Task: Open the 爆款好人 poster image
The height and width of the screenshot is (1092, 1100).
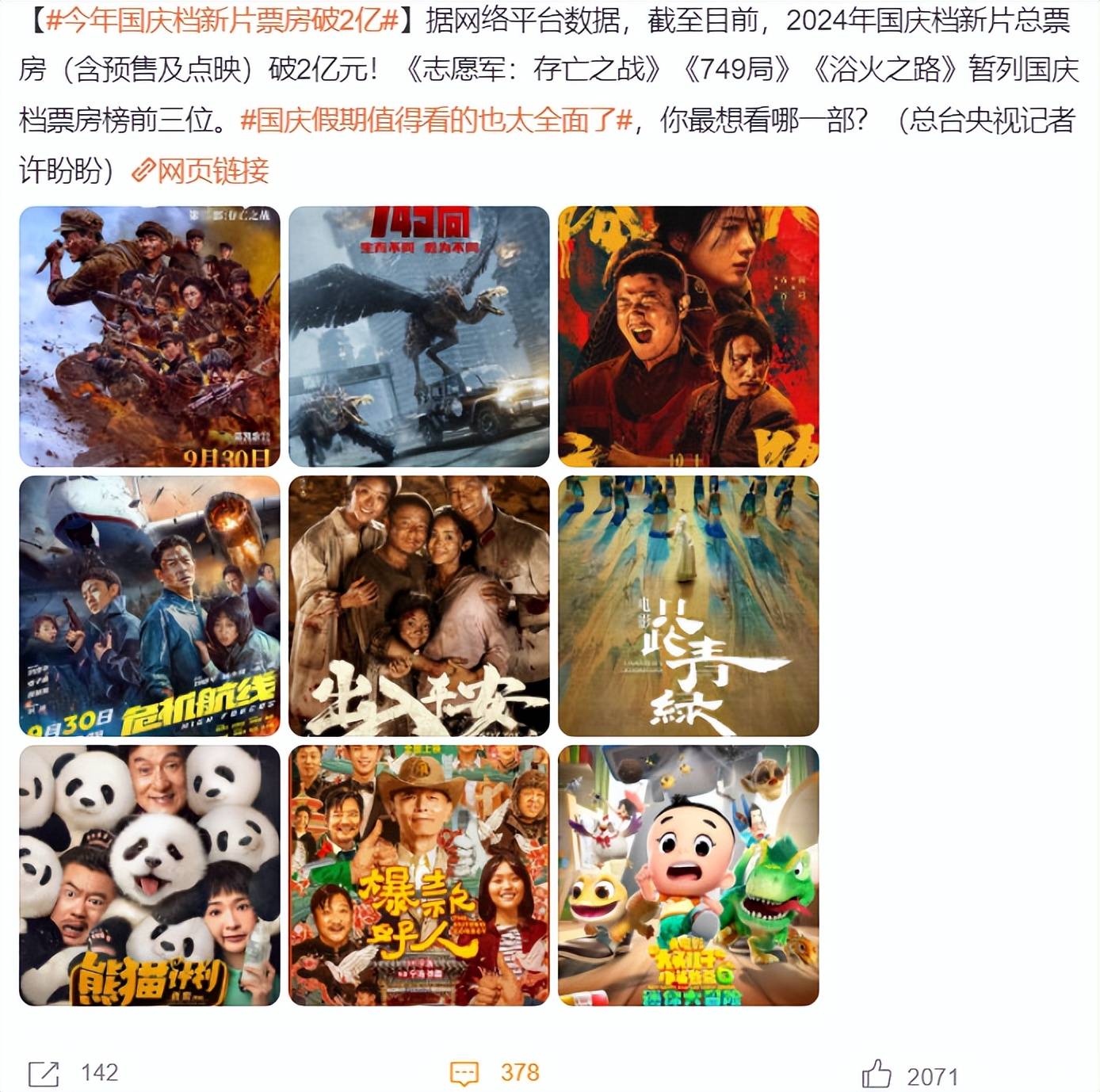Action: point(419,876)
